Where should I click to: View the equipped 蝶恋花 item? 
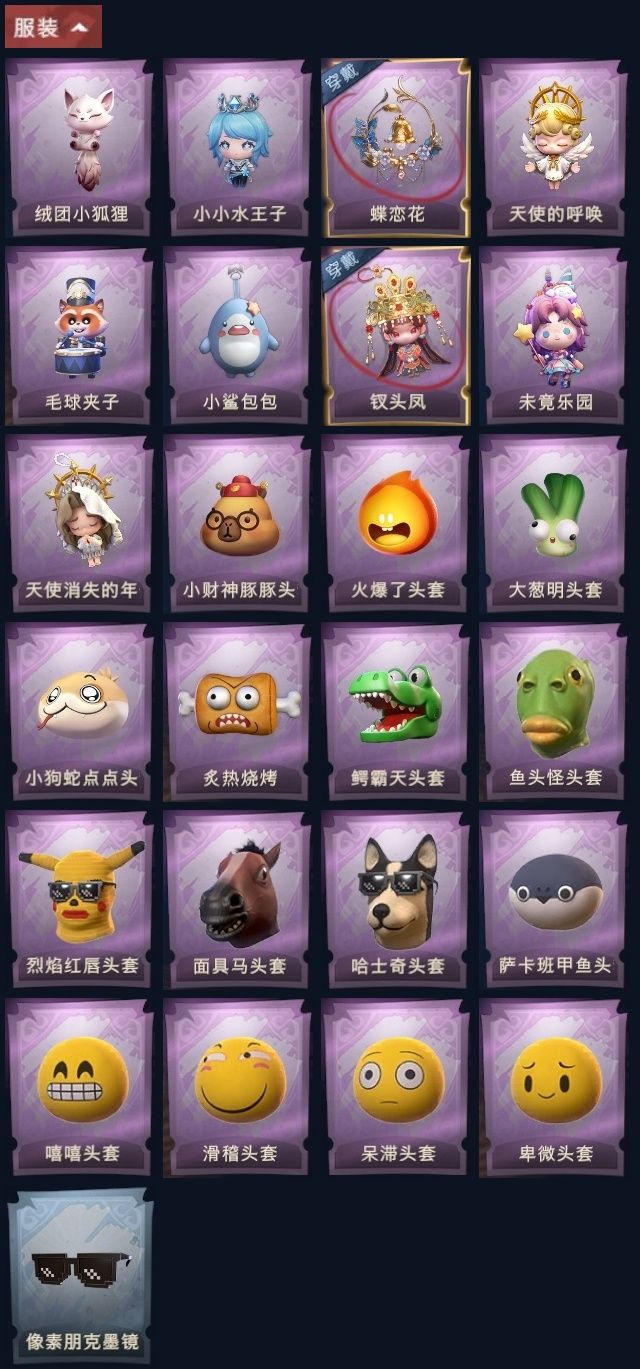(x=396, y=145)
